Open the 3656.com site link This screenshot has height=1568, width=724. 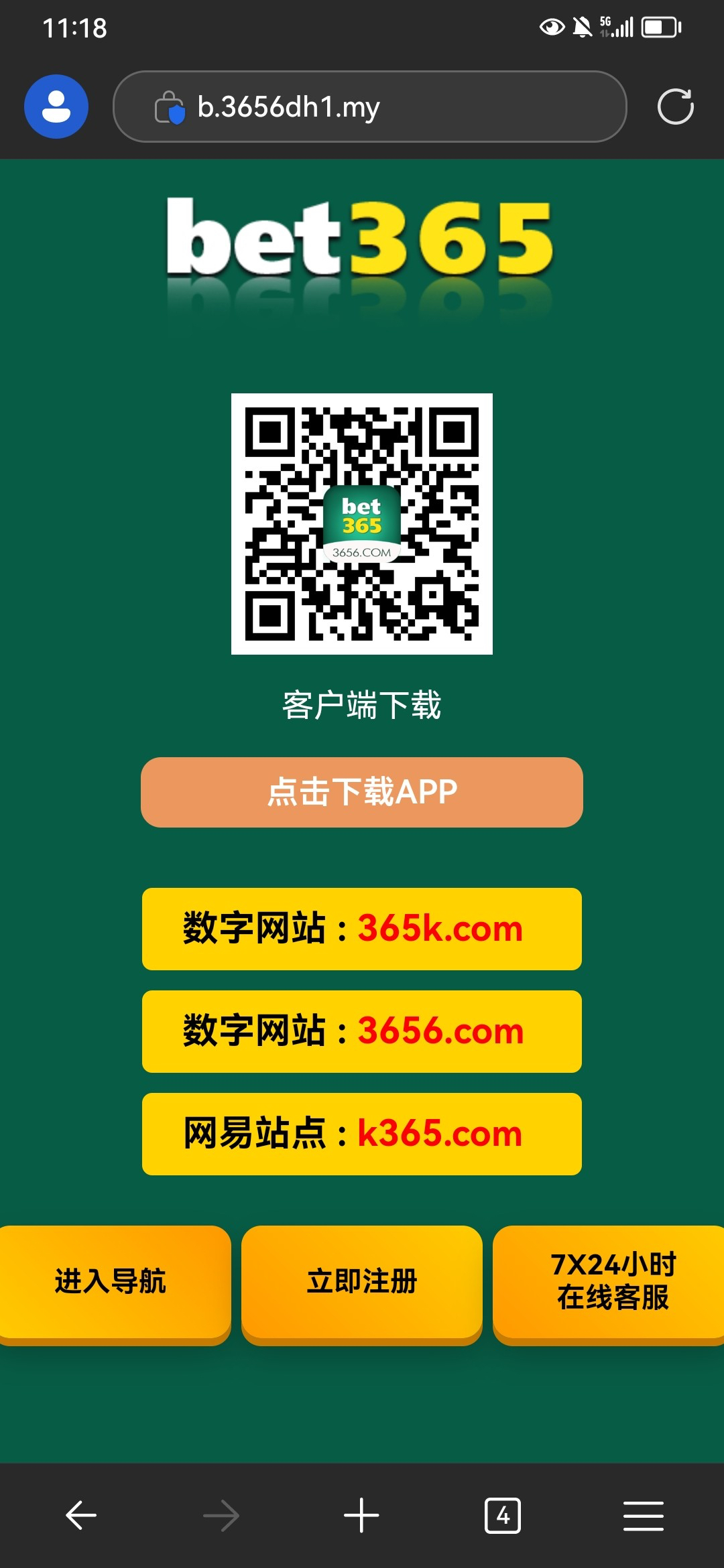(x=362, y=1031)
